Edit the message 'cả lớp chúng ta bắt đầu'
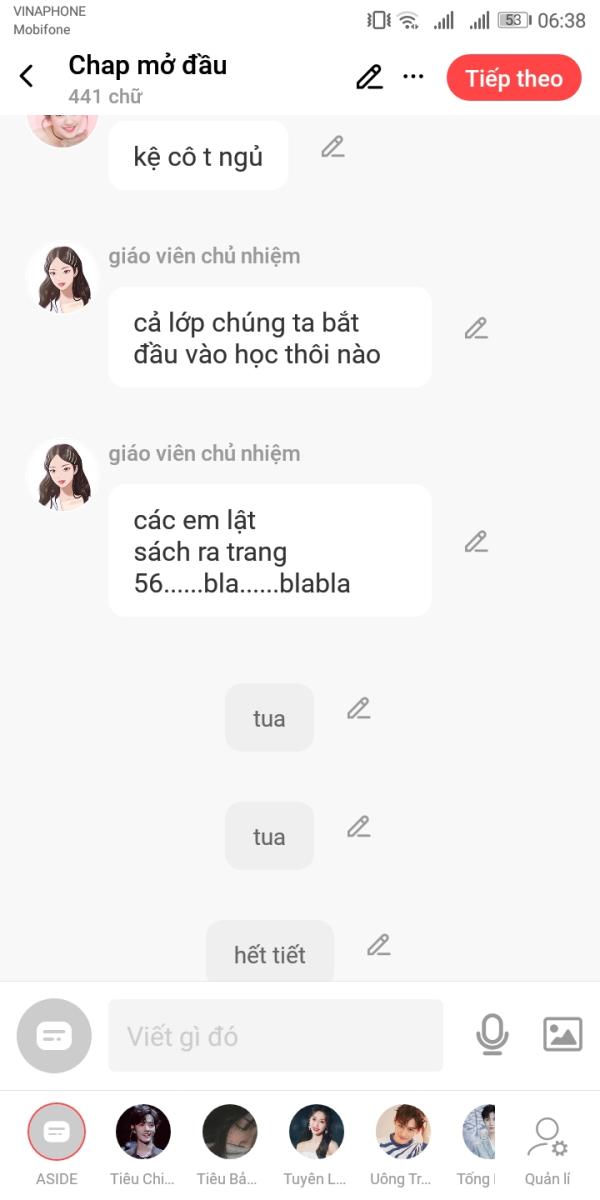Viewport: 600px width, 1200px height. tap(476, 328)
